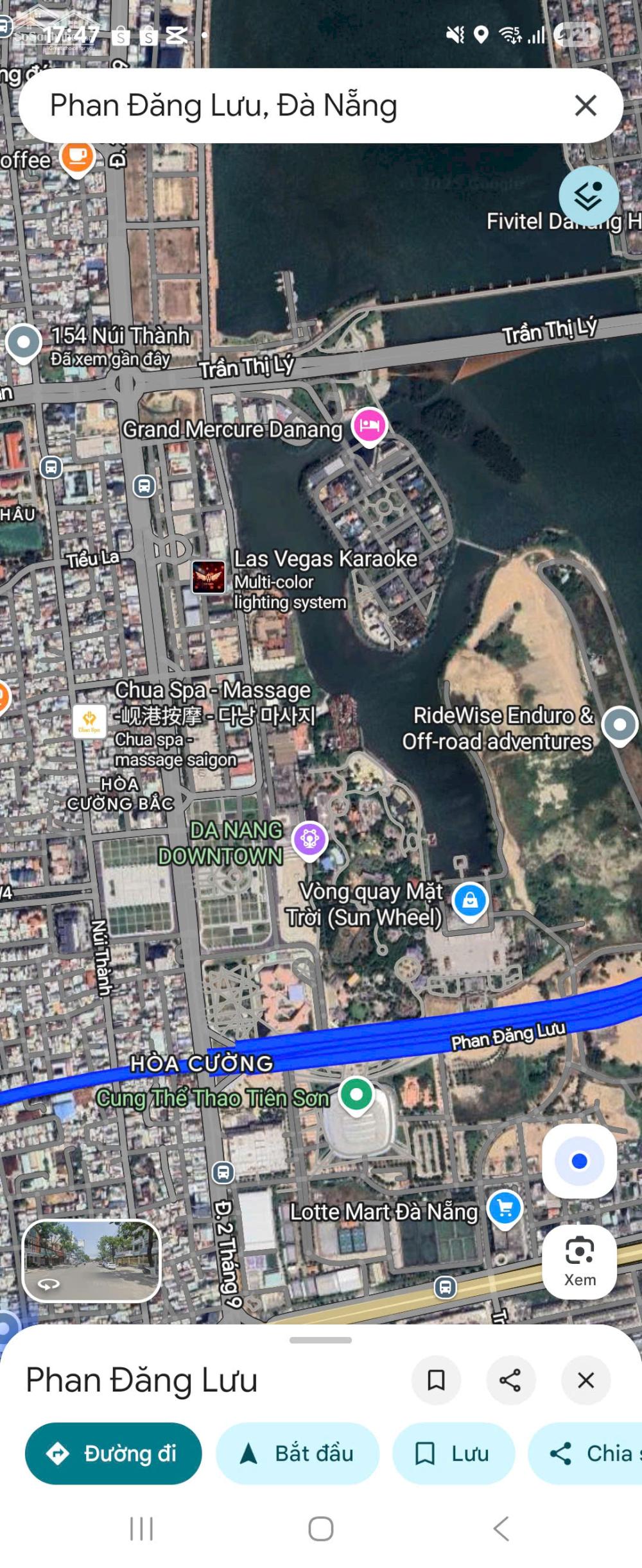
Task: Clear the search query with the X
Action: [585, 106]
